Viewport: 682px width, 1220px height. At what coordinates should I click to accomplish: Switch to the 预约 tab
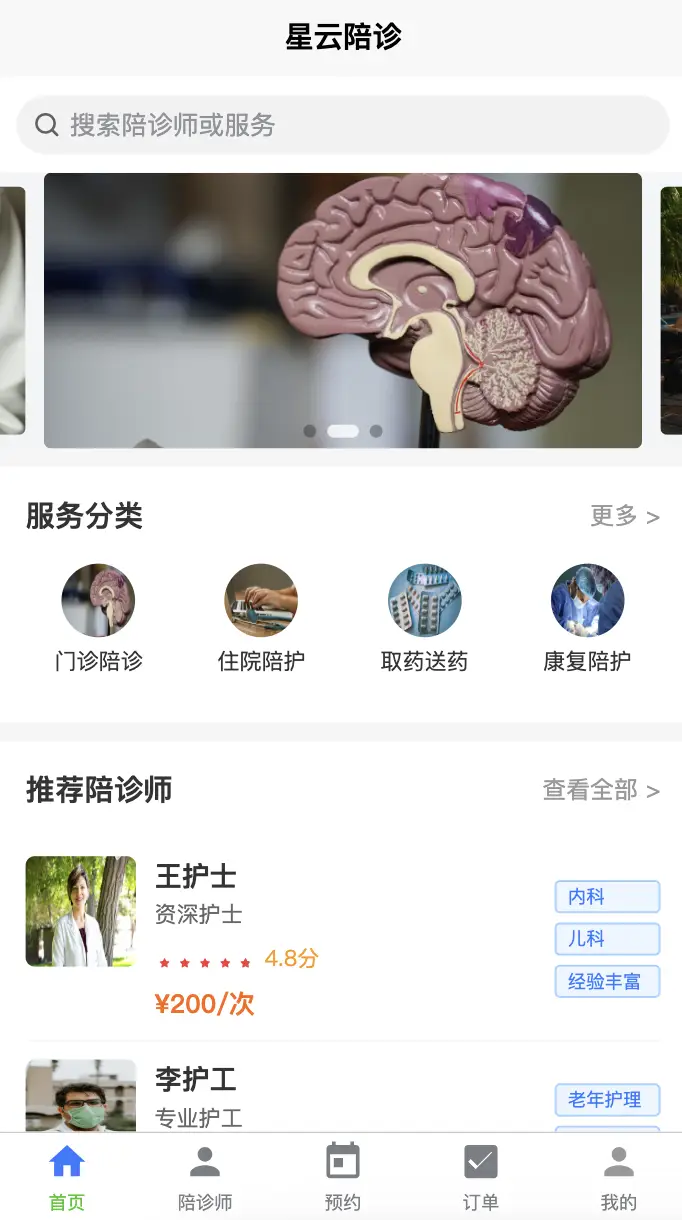click(343, 1178)
